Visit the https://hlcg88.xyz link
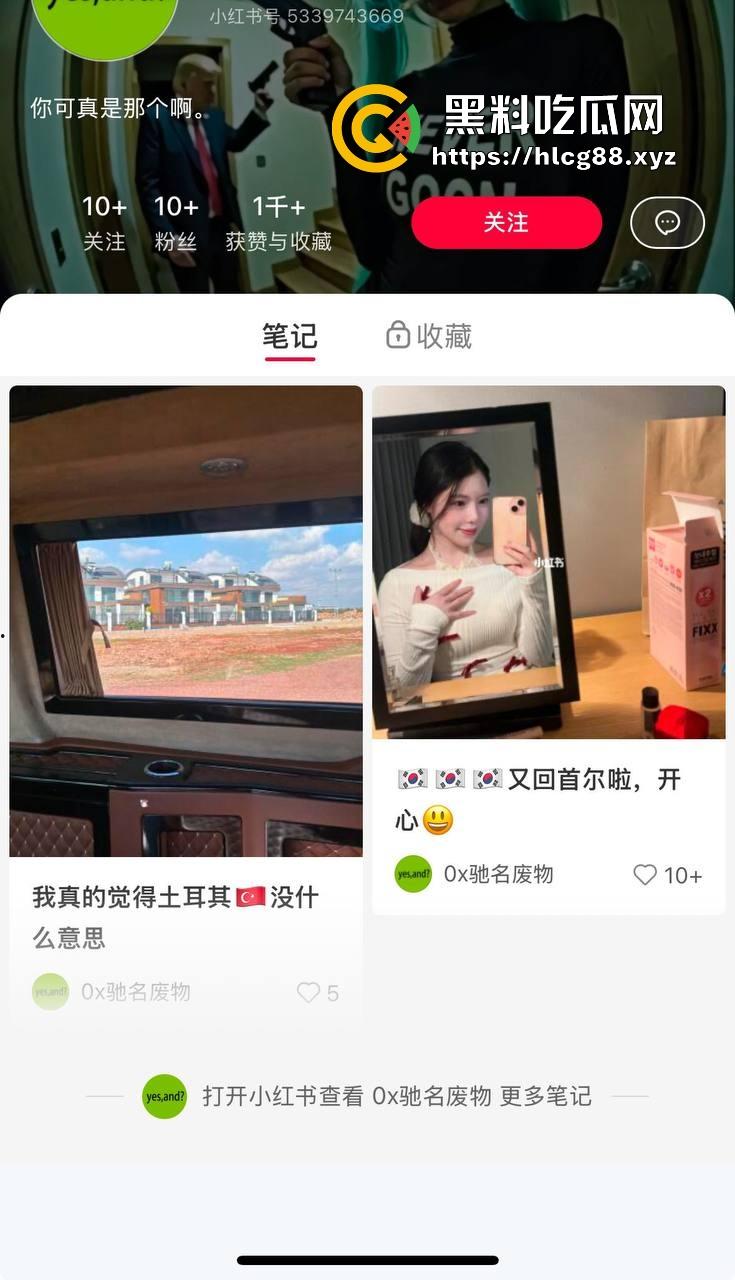 (554, 156)
